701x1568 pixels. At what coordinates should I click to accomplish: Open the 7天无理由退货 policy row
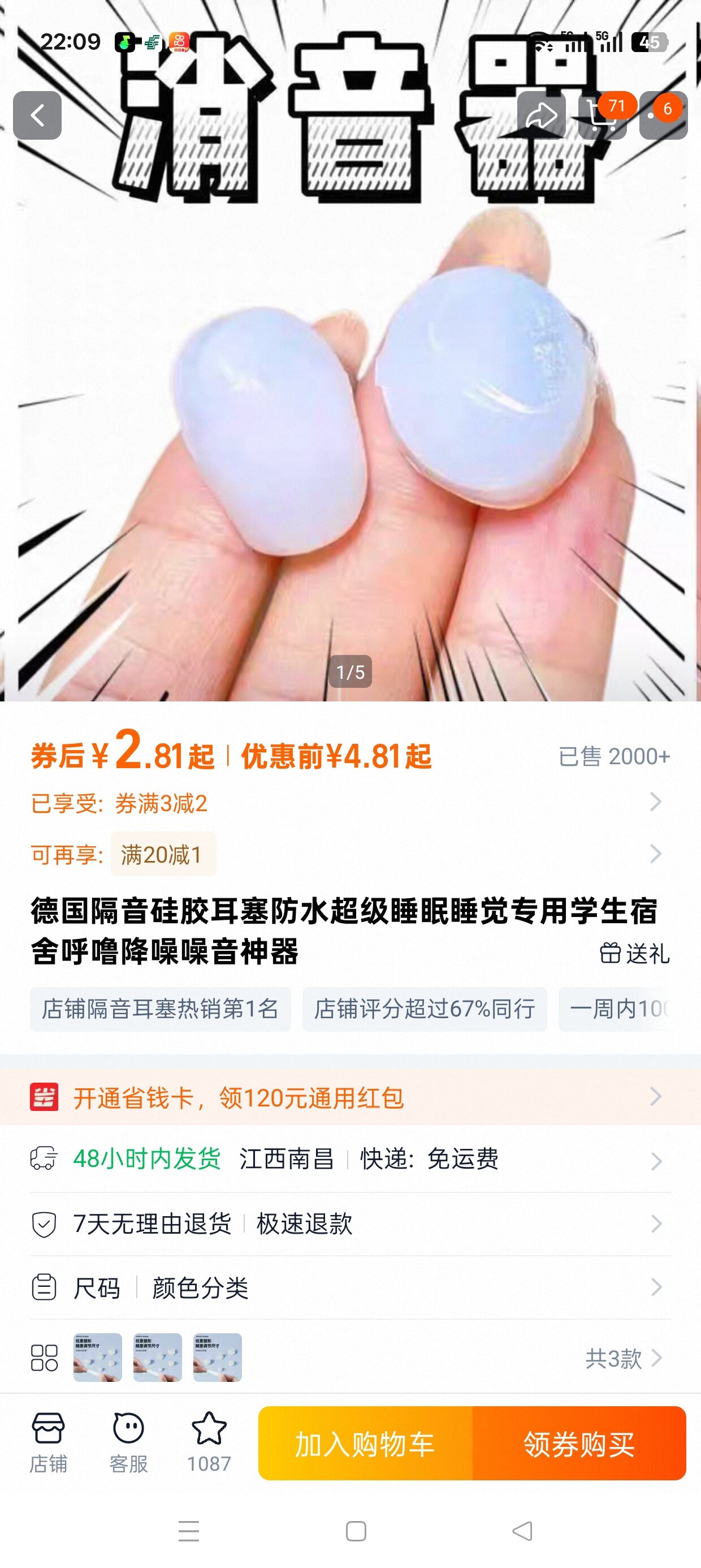click(350, 1224)
